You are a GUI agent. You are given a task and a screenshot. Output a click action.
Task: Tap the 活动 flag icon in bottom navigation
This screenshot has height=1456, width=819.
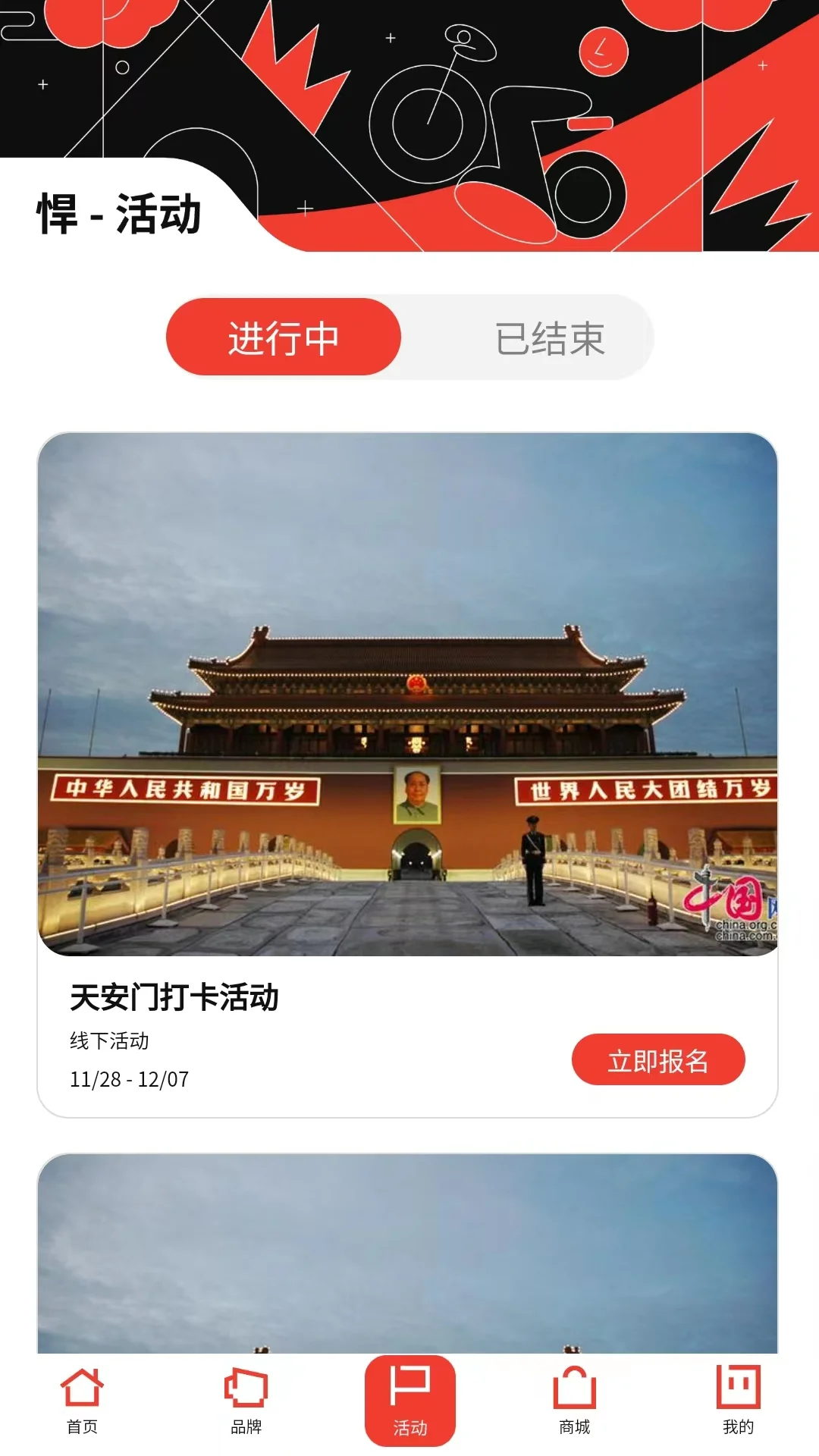[x=409, y=1400]
